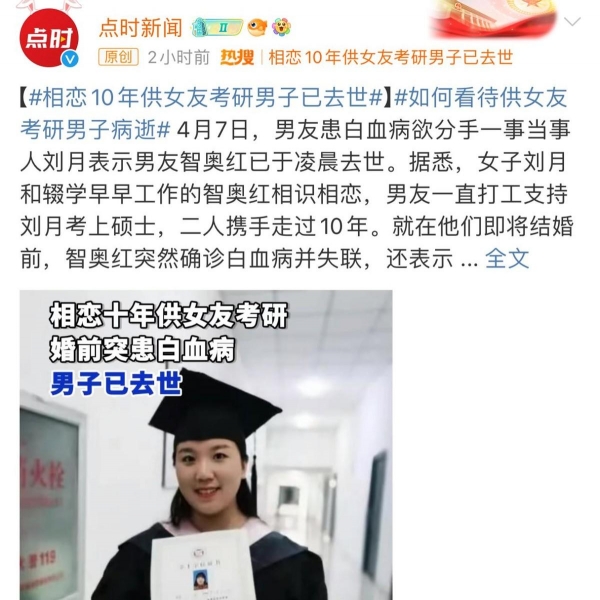Open the 点时新闻 profile avatar
Screen dimensions: 600x600
pyautogui.click(x=47, y=39)
